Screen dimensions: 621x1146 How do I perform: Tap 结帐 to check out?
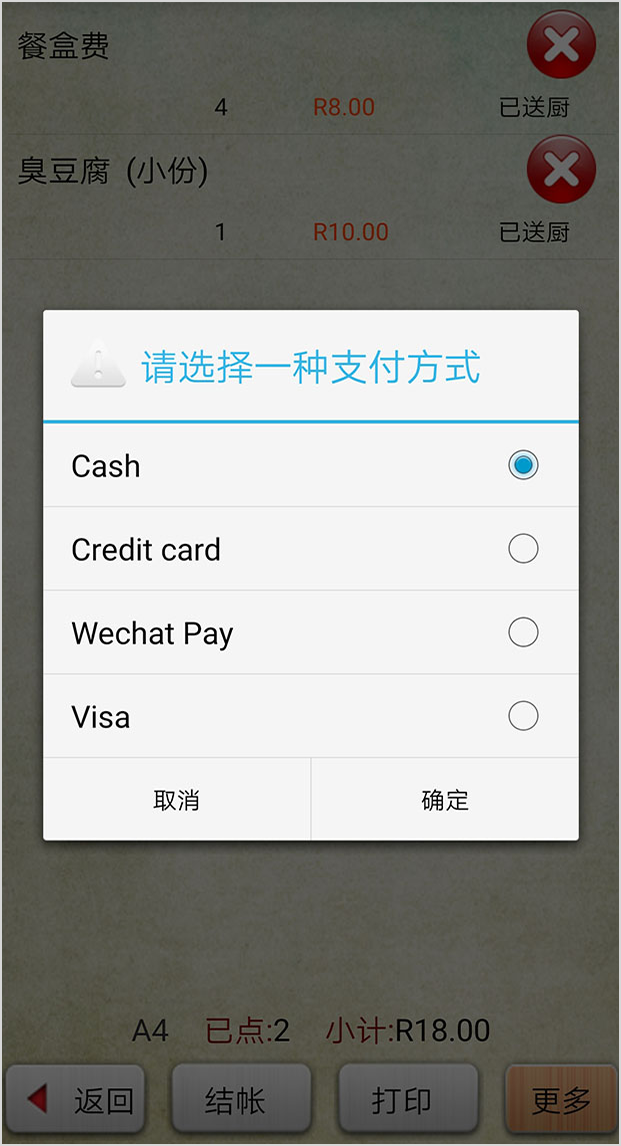pyautogui.click(x=242, y=1098)
